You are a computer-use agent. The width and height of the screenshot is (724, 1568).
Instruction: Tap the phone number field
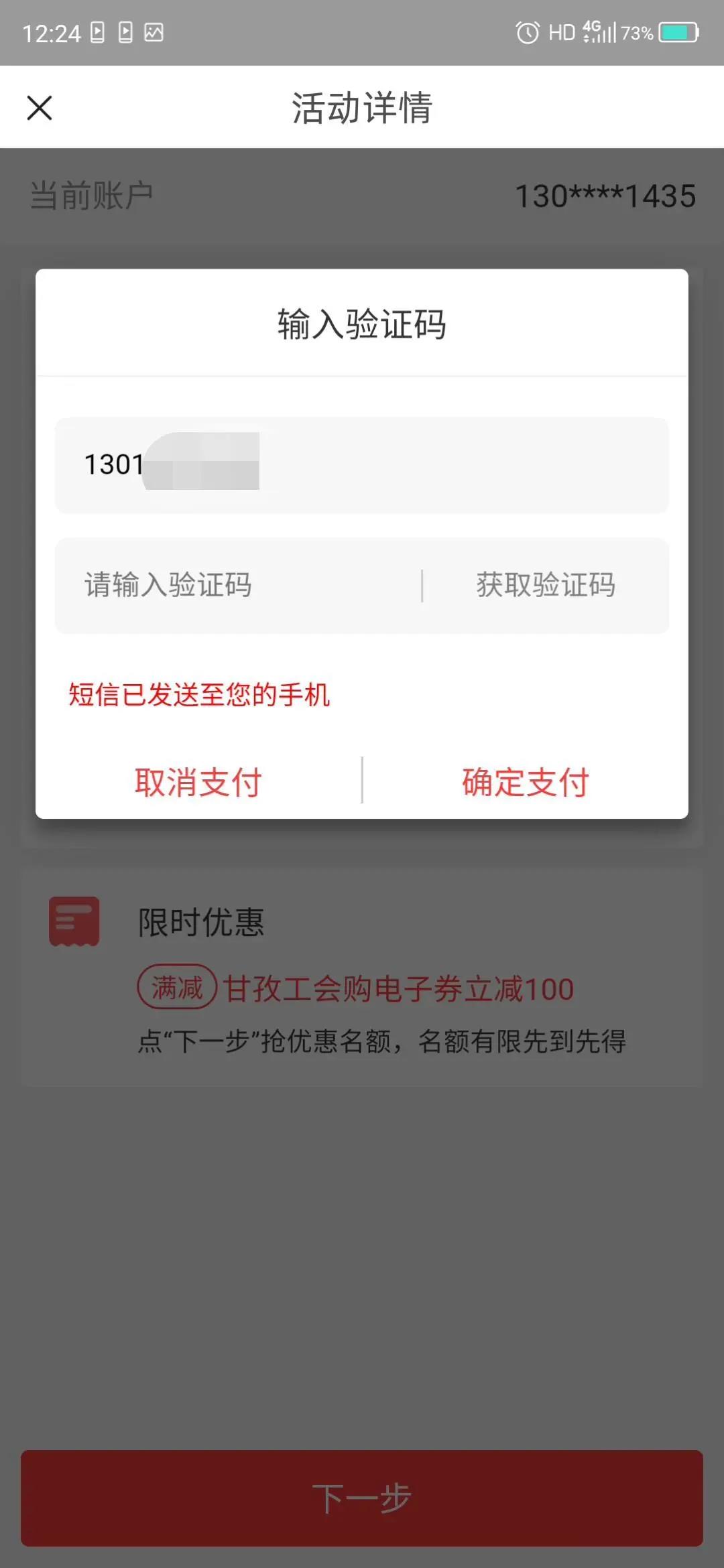coord(362,465)
